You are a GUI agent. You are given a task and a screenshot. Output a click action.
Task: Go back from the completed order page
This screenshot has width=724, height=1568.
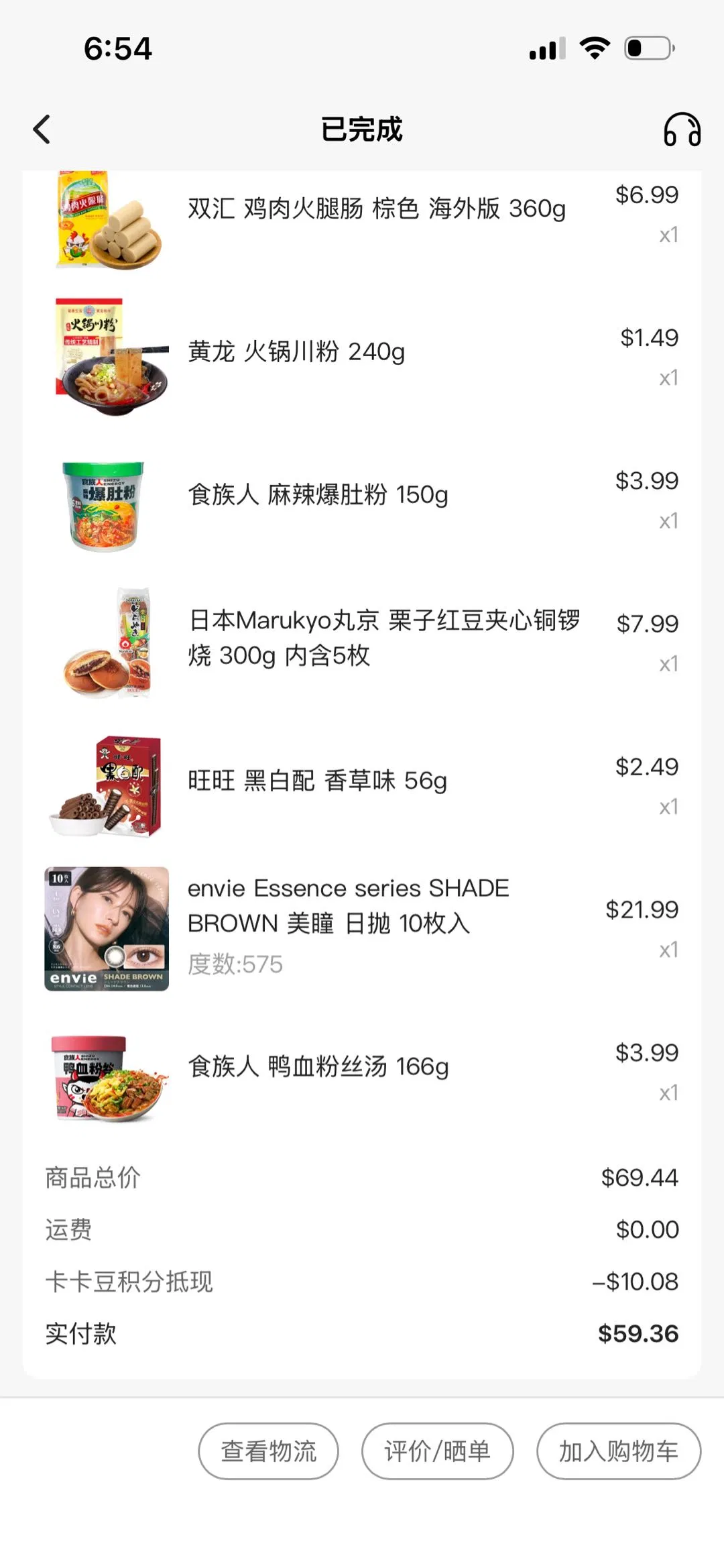pos(42,129)
